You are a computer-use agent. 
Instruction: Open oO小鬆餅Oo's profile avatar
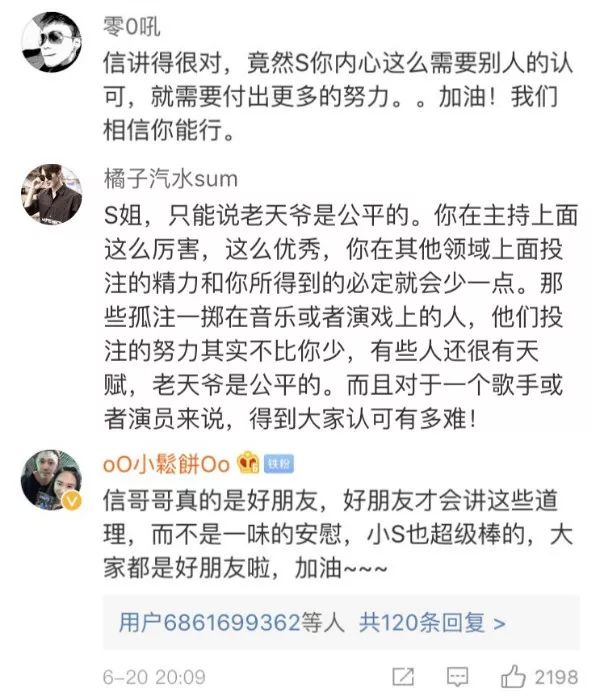coord(51,480)
